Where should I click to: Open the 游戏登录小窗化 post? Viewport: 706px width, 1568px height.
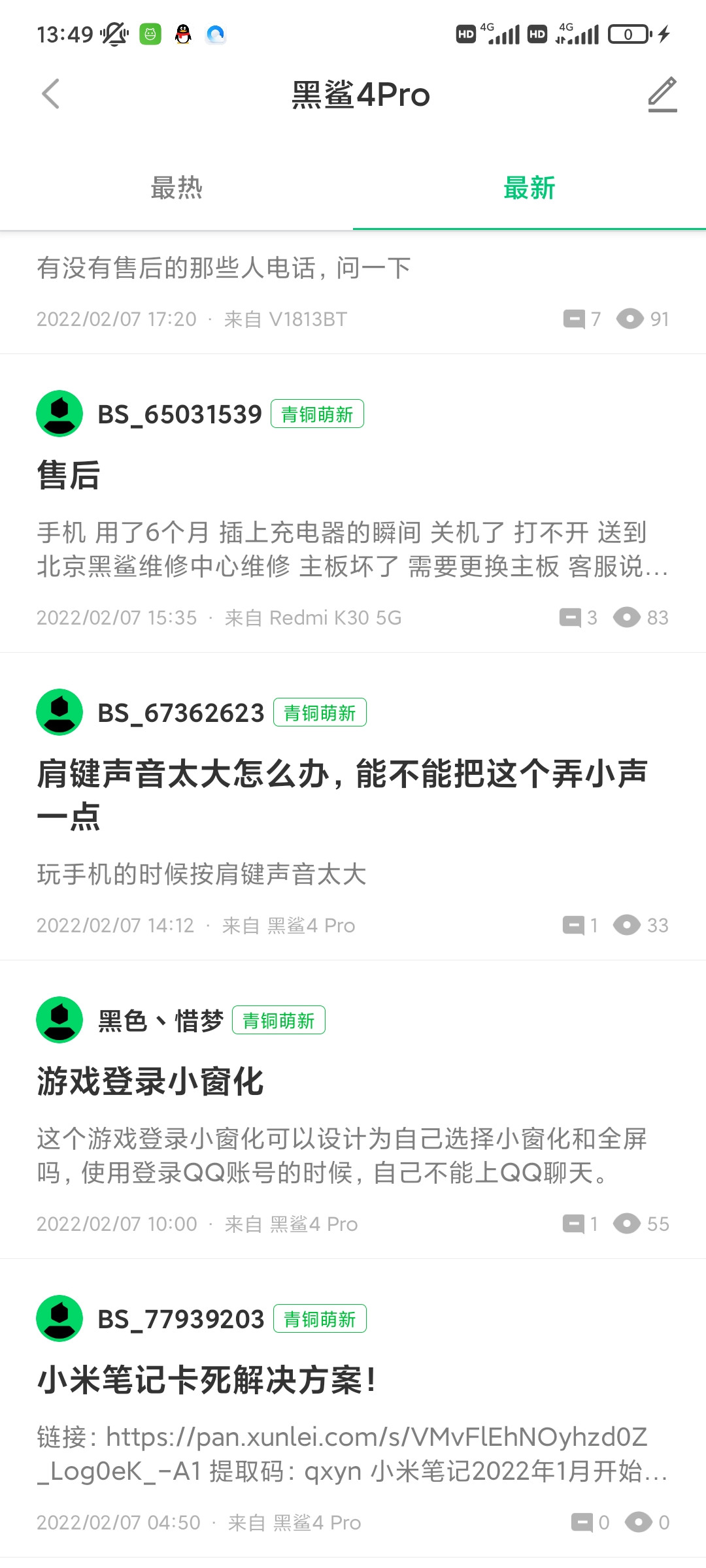[150, 1081]
